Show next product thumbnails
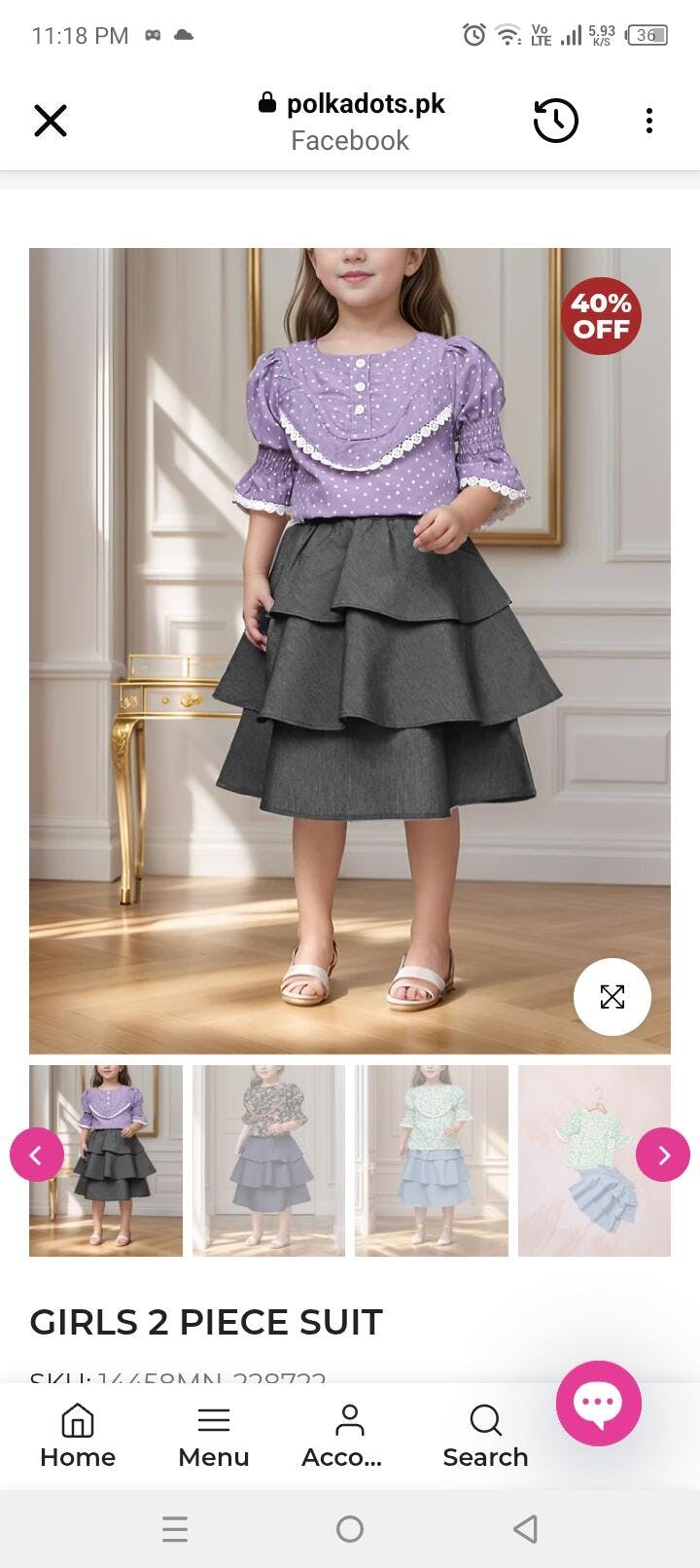This screenshot has height=1568, width=700. [663, 1155]
